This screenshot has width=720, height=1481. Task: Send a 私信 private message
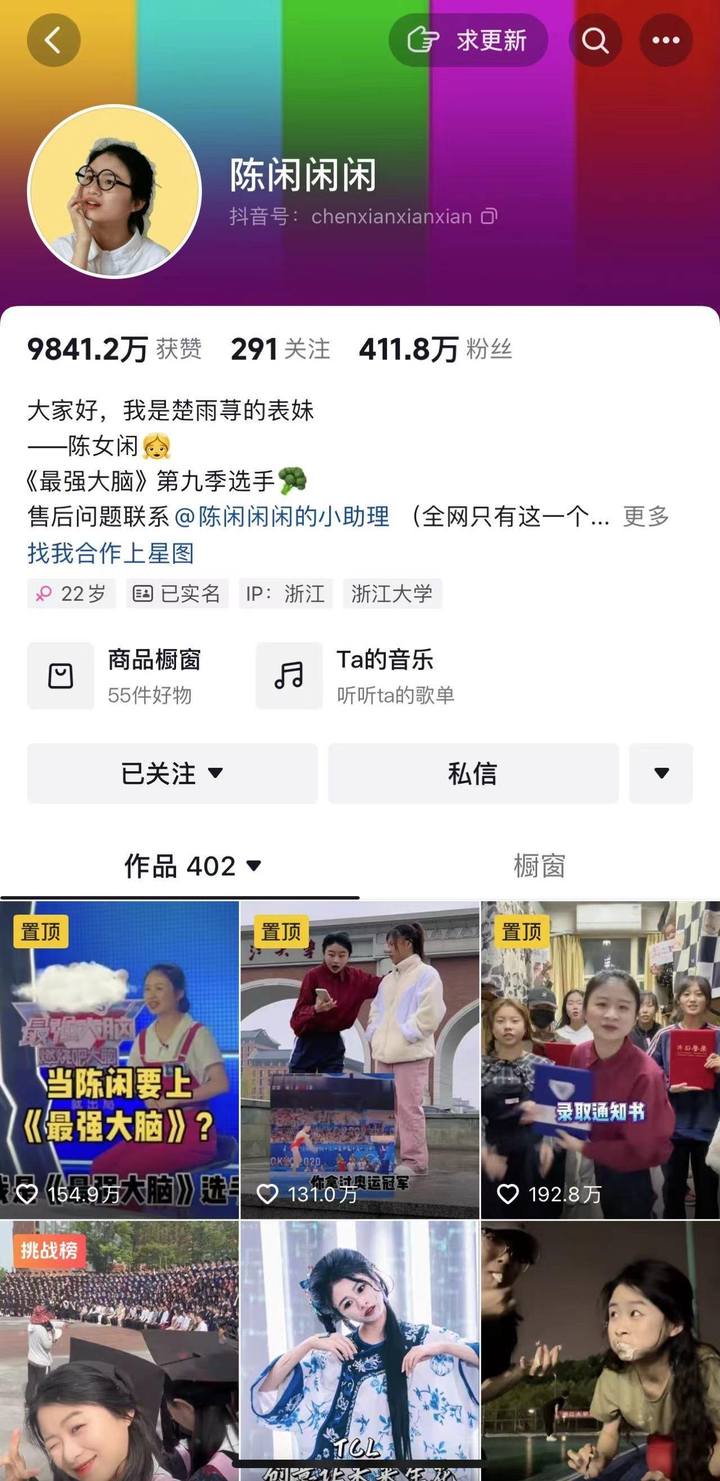coord(473,773)
